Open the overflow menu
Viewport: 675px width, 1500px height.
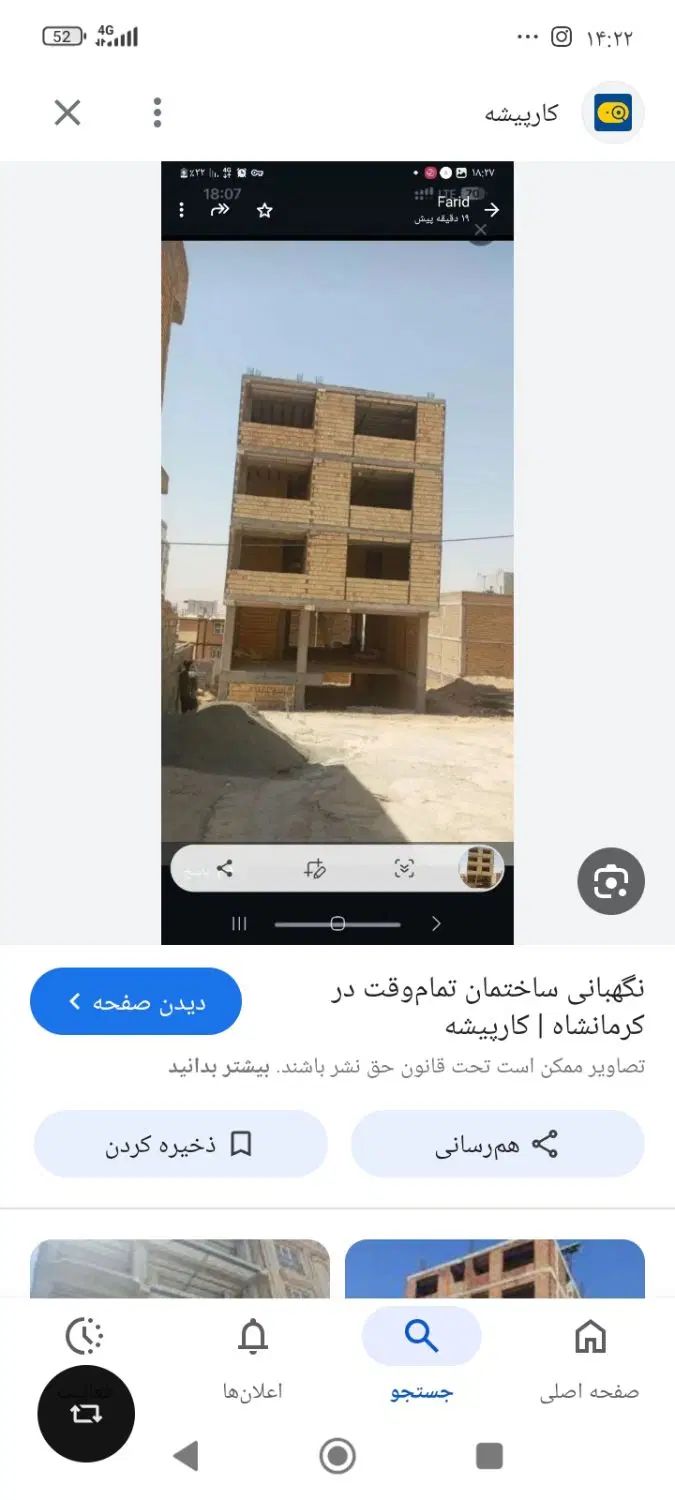click(157, 113)
